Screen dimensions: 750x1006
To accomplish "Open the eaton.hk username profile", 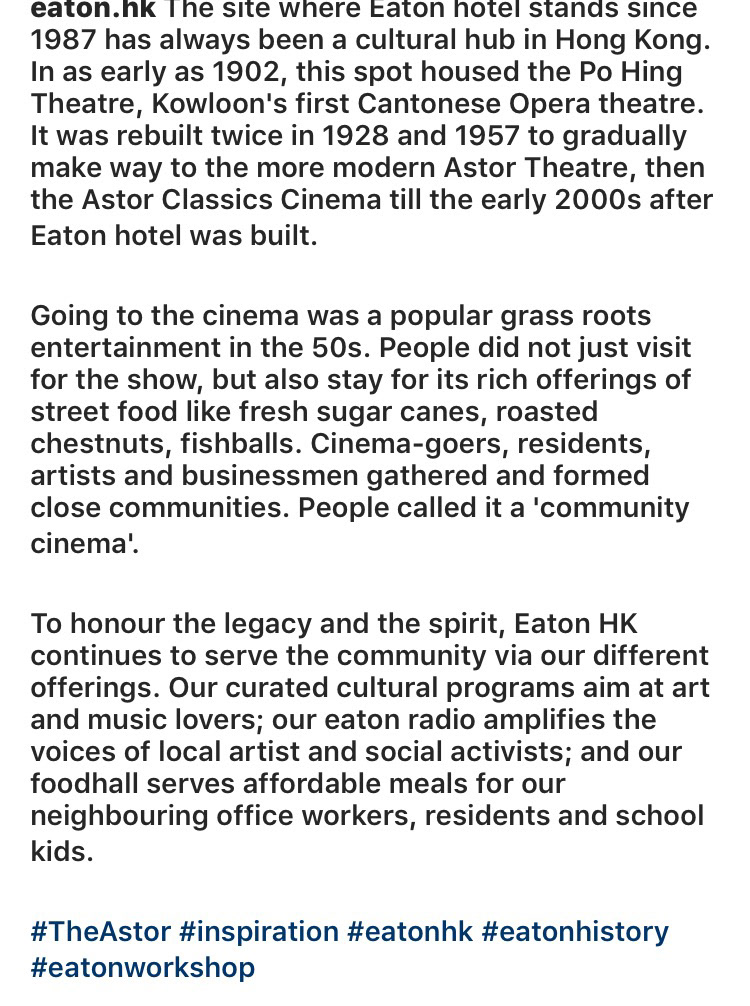I will coord(93,10).
